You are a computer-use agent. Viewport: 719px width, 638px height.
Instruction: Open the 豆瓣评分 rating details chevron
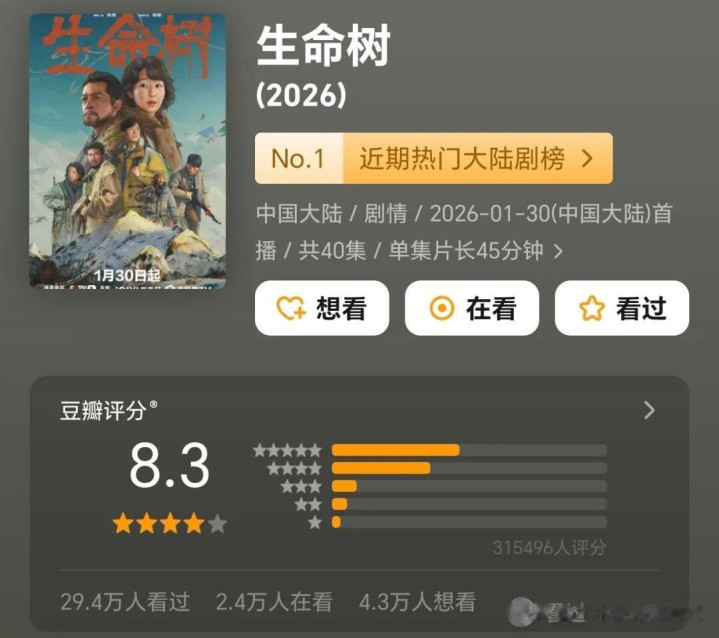[649, 410]
